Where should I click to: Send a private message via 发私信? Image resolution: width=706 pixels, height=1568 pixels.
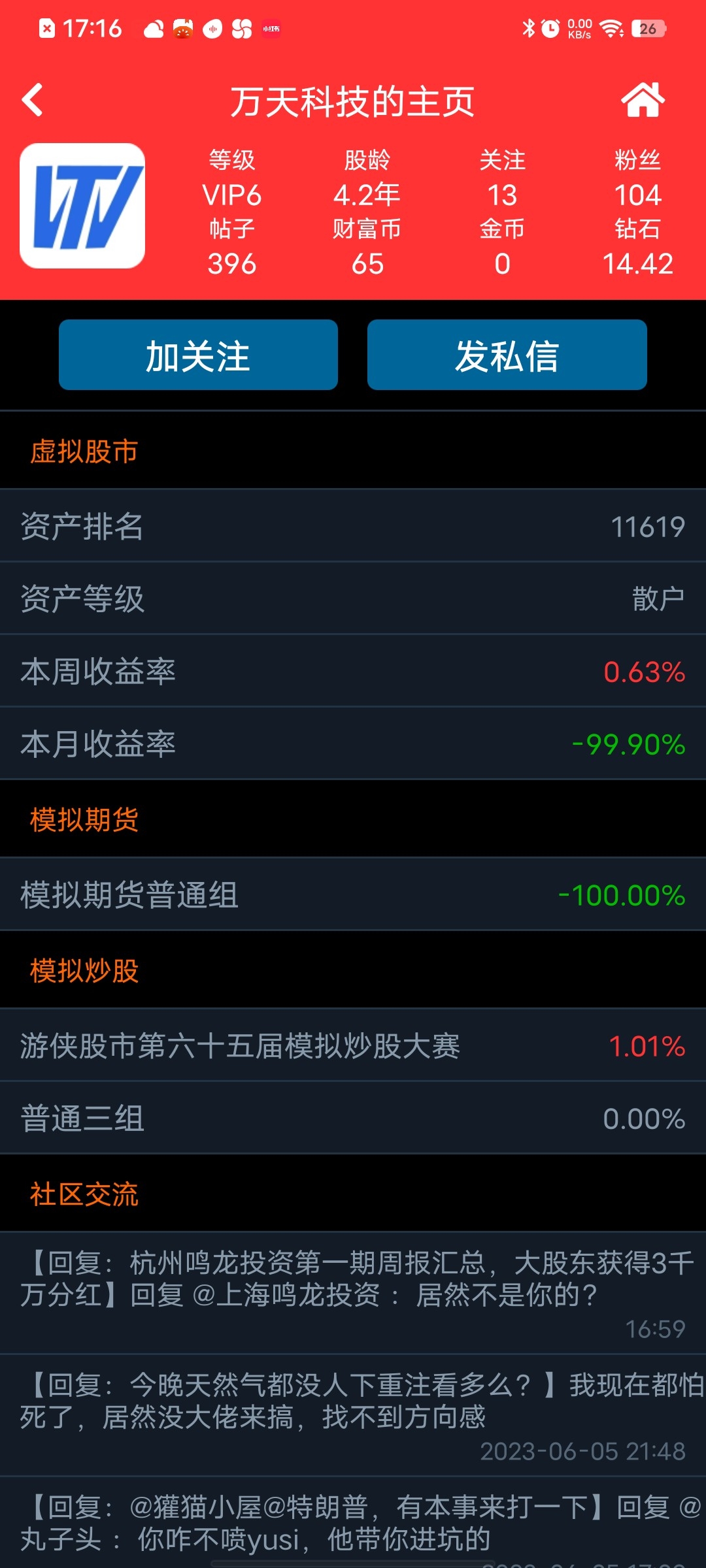(x=507, y=355)
